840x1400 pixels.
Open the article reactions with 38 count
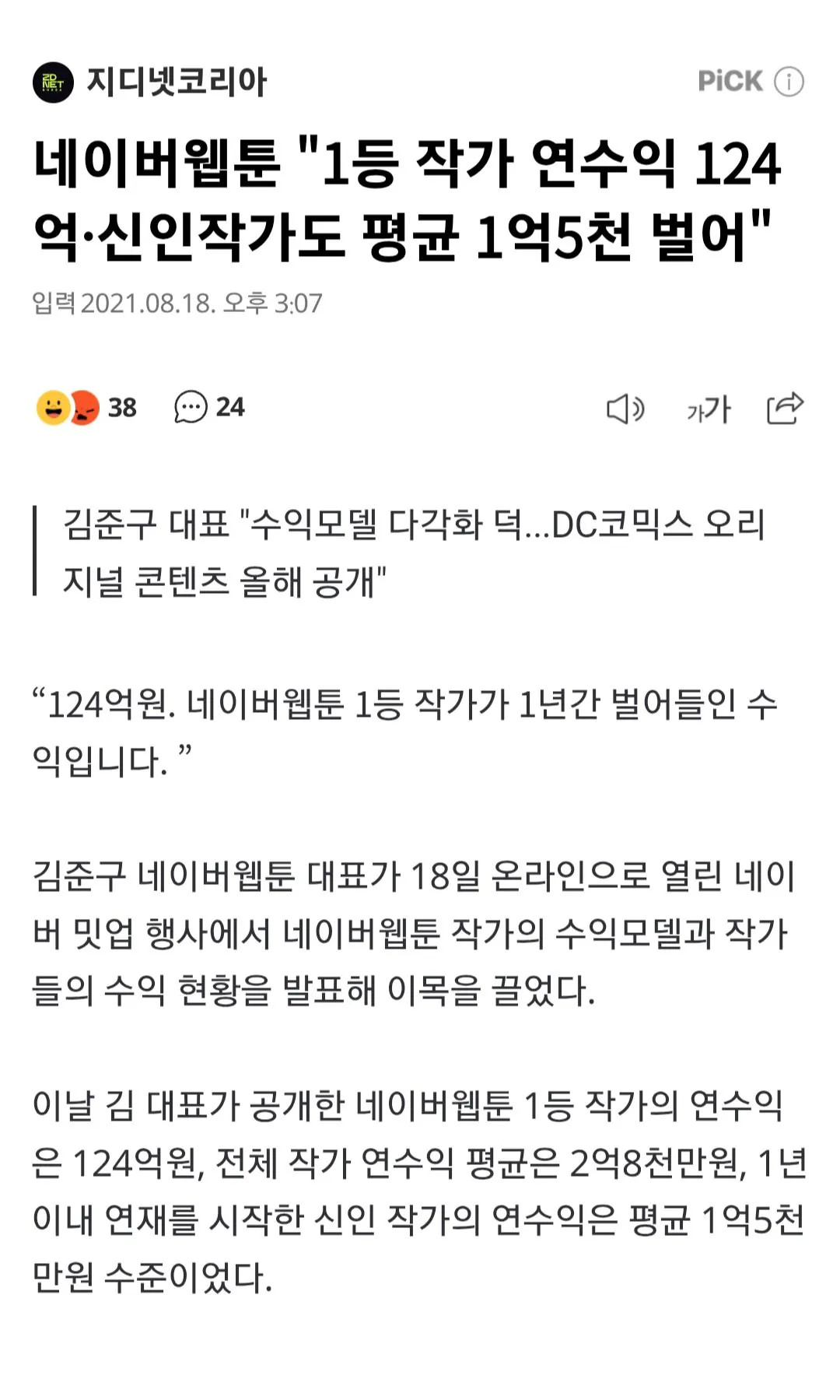click(86, 407)
